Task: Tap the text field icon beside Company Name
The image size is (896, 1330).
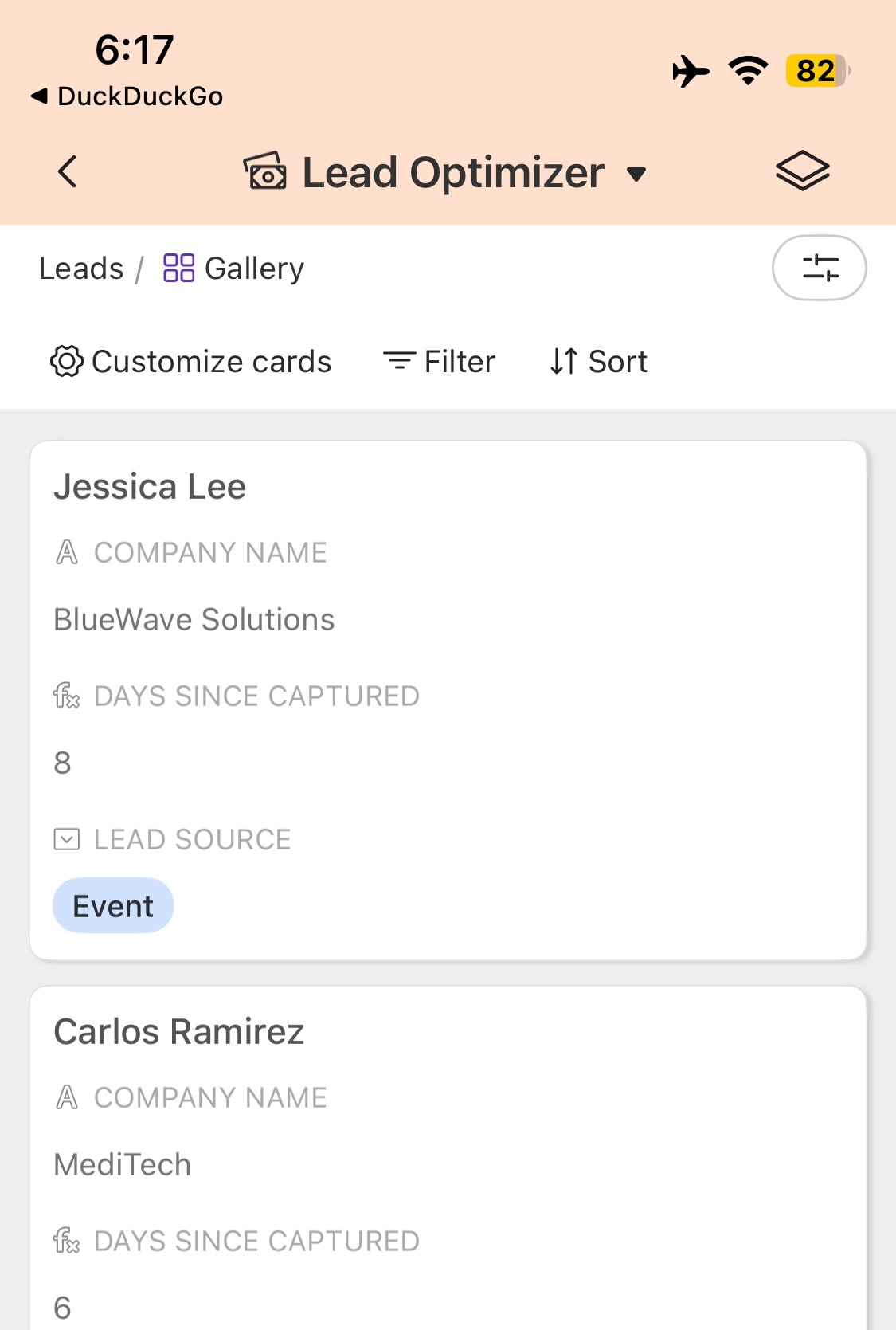Action: pos(67,551)
